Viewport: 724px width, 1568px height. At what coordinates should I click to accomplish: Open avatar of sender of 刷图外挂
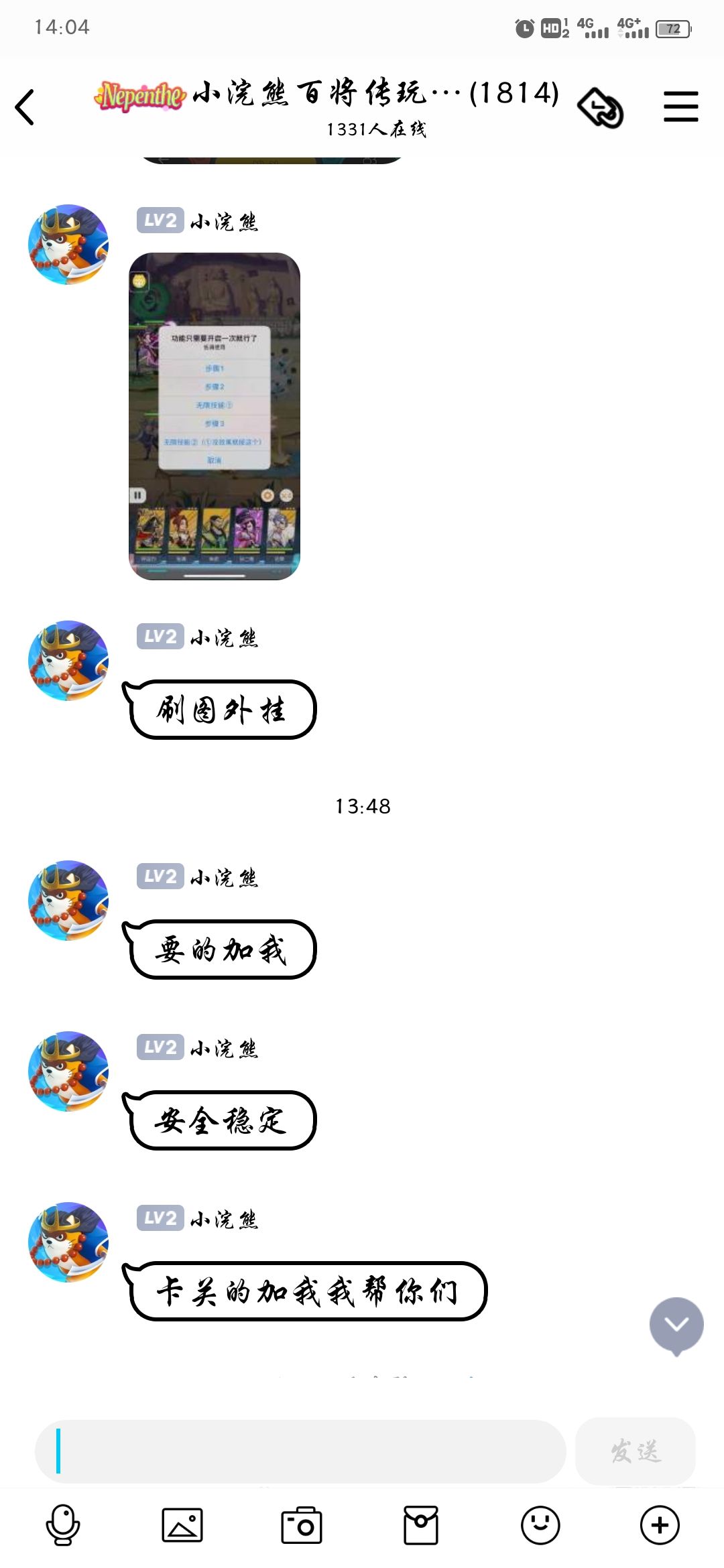[x=68, y=661]
